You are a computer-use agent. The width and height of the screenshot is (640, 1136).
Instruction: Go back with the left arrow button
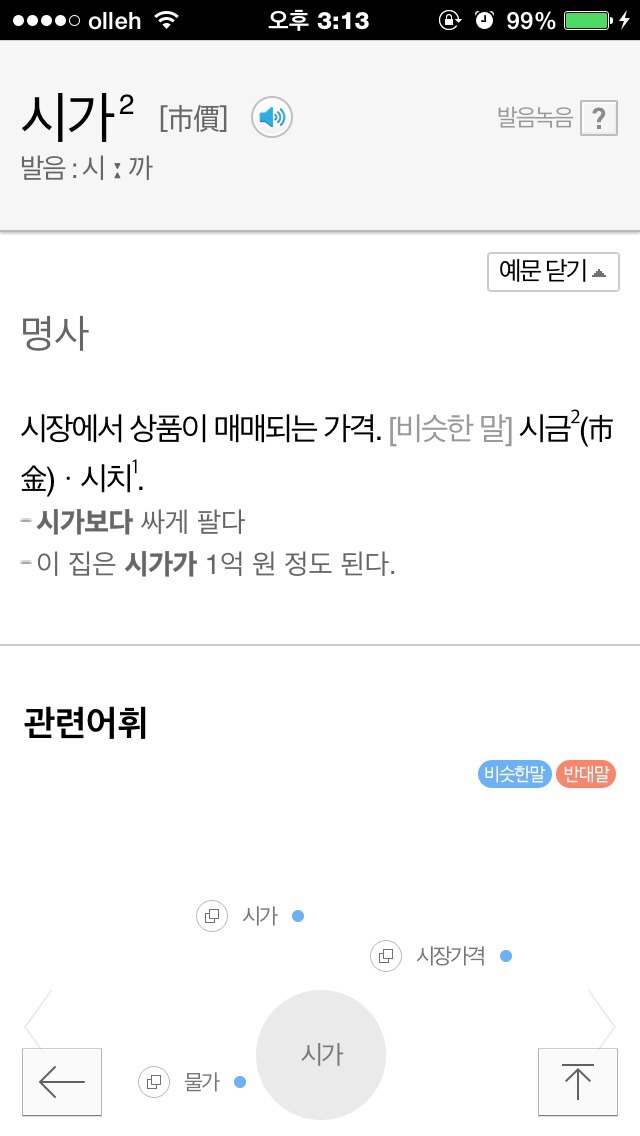(62, 1081)
